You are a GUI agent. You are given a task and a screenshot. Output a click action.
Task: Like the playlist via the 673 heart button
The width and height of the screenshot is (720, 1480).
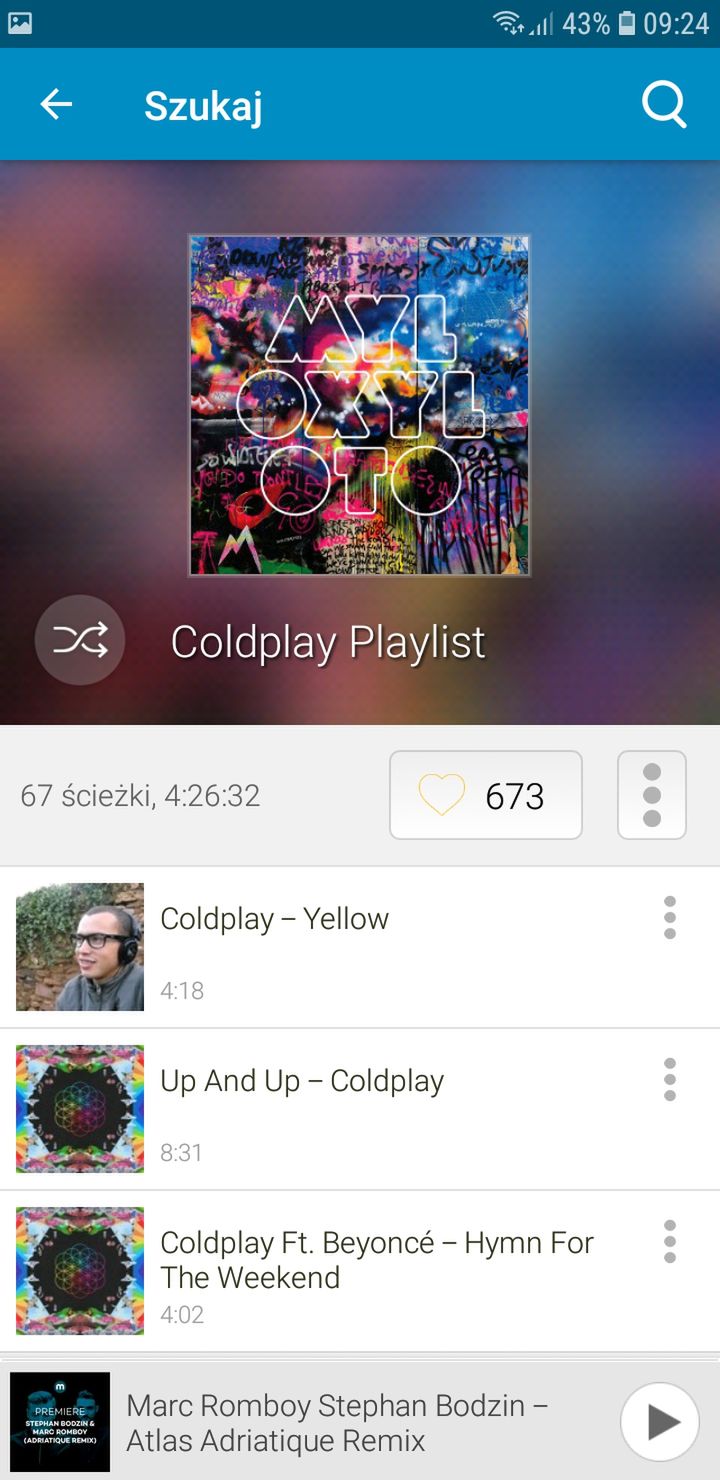[x=486, y=795]
